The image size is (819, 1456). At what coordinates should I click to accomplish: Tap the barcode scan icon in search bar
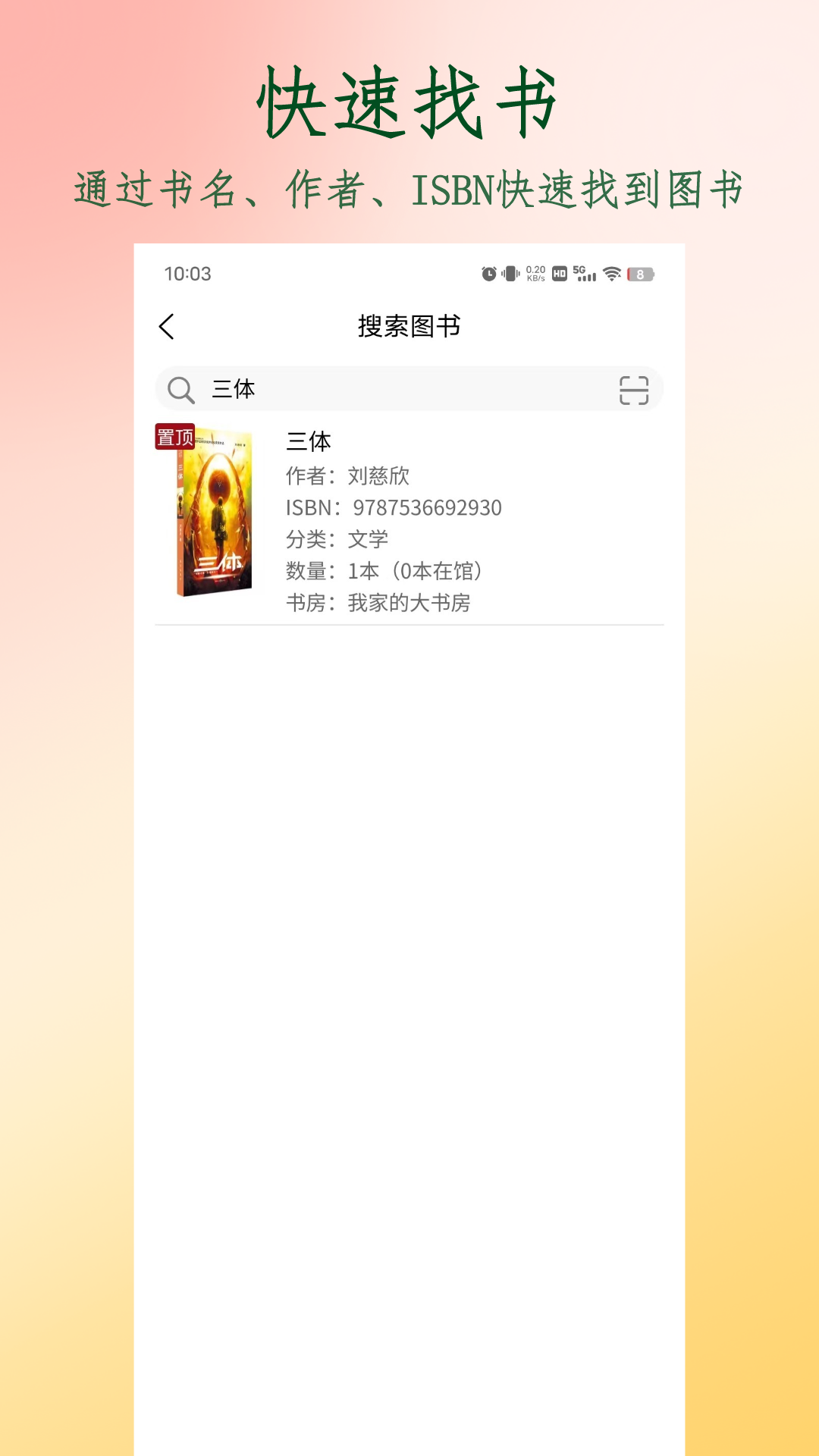634,389
